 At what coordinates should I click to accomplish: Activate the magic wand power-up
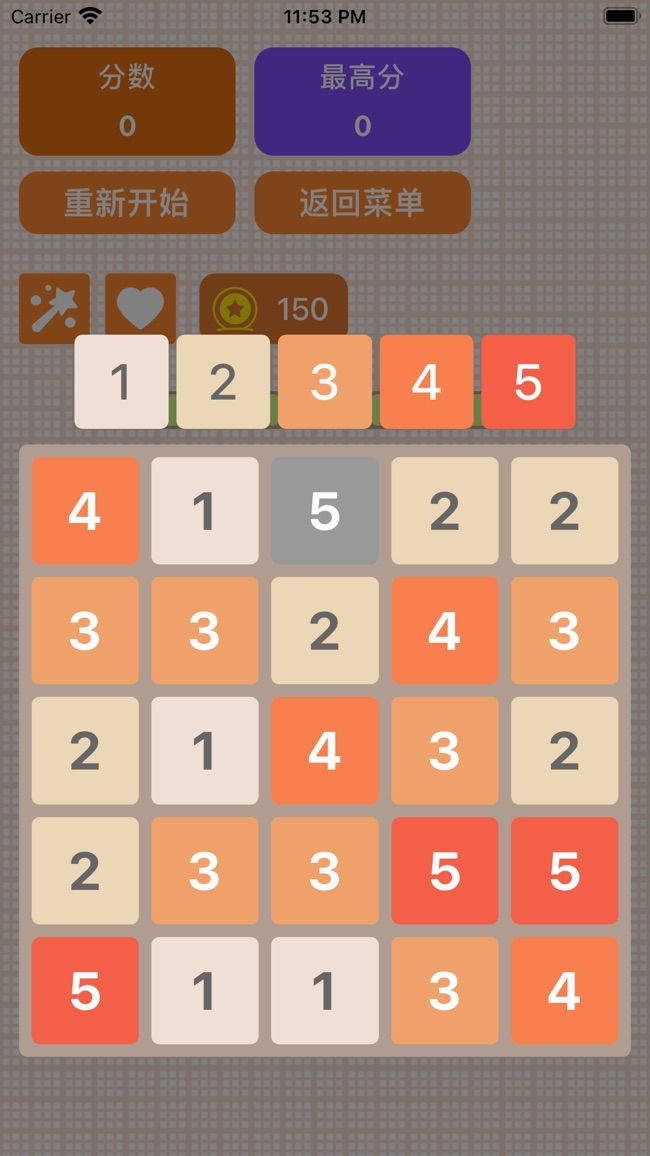[55, 308]
